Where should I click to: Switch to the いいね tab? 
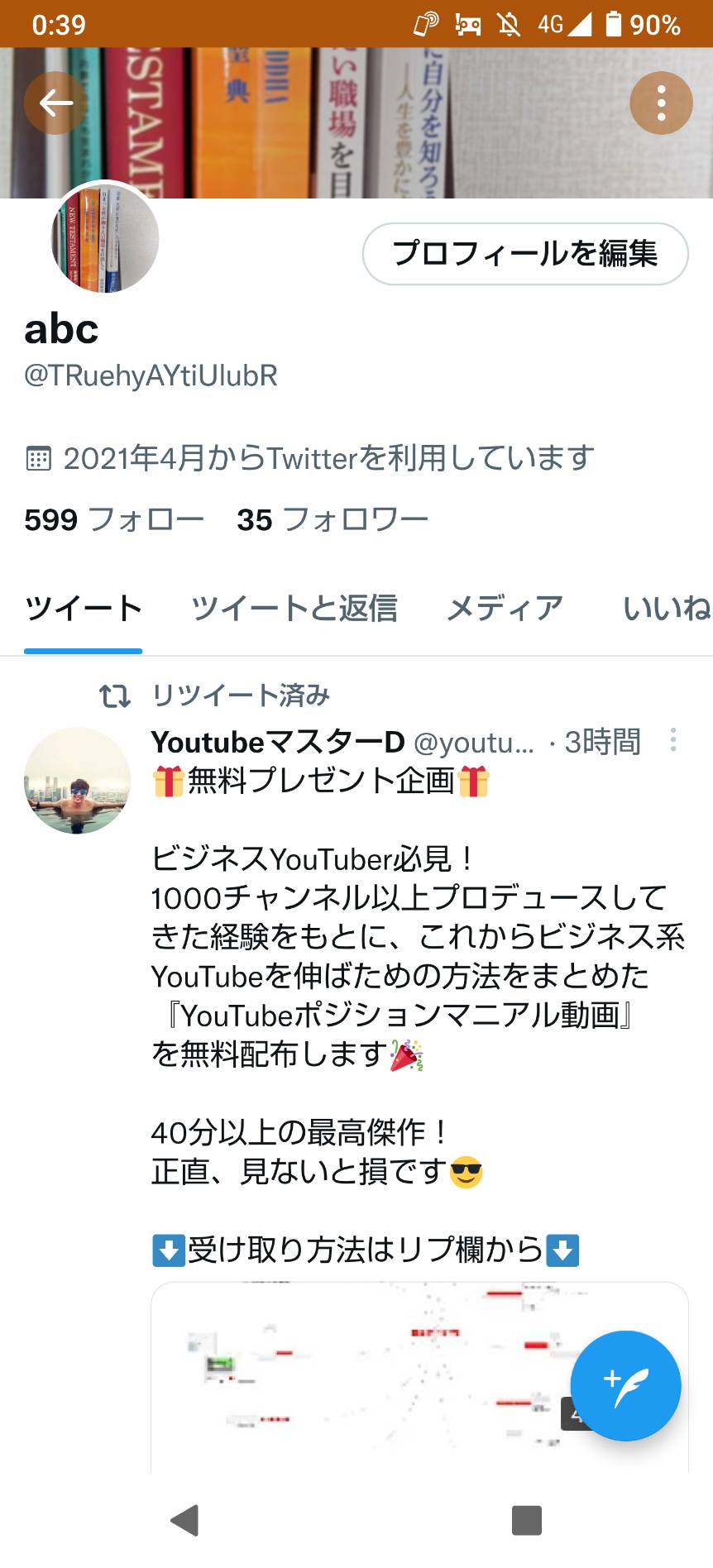pos(667,609)
